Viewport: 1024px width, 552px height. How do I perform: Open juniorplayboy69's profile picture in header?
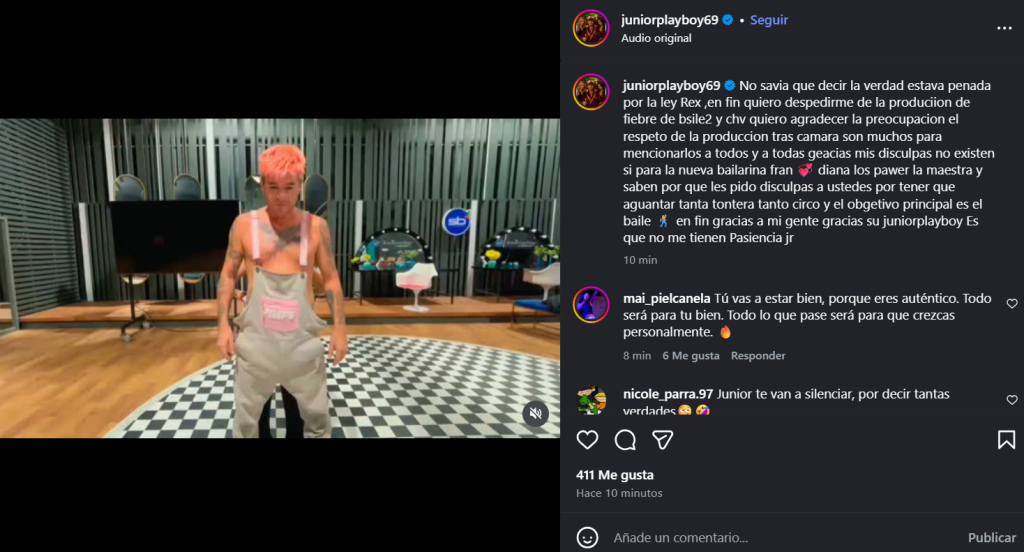591,28
